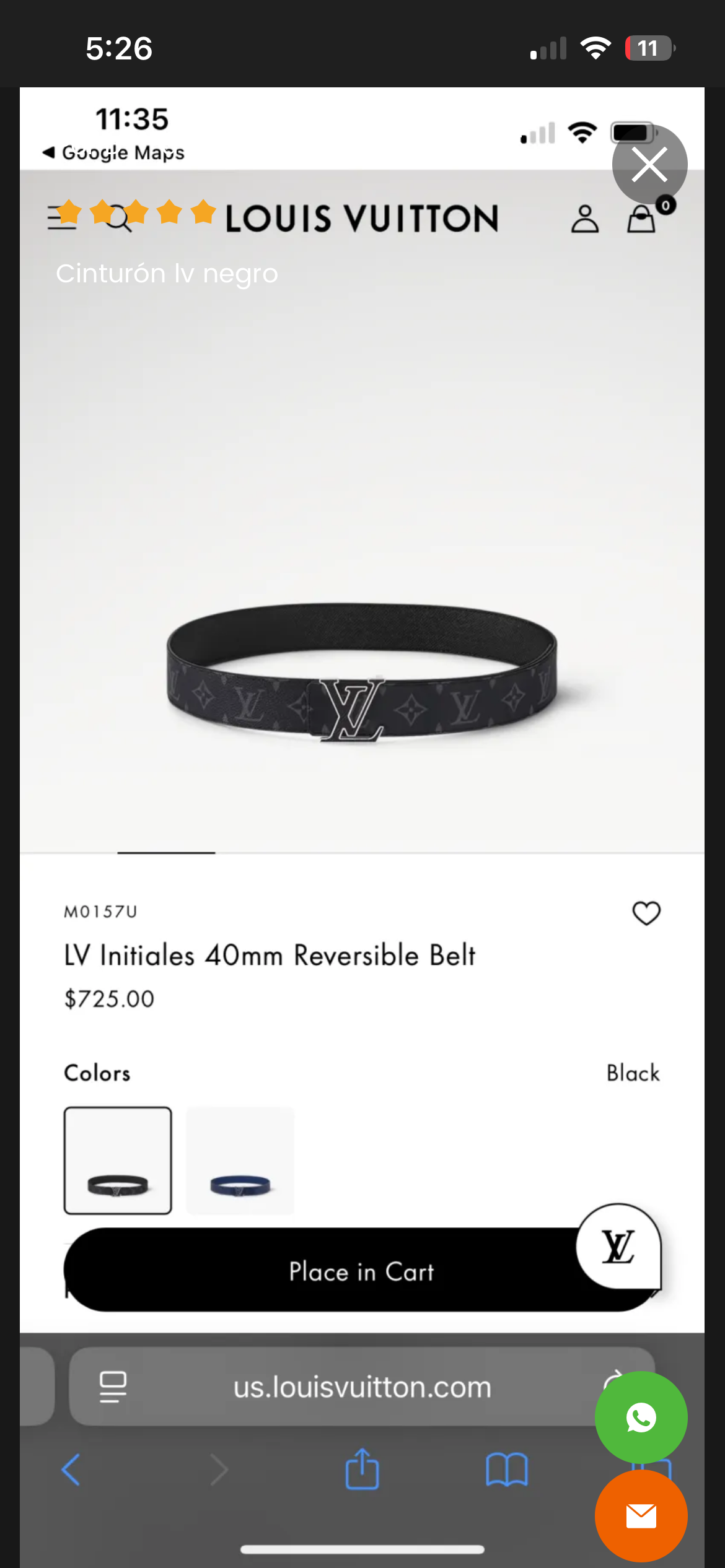Screen dimensions: 725x1568
Task: Open WhatsApp chat with the green icon
Action: click(641, 1418)
